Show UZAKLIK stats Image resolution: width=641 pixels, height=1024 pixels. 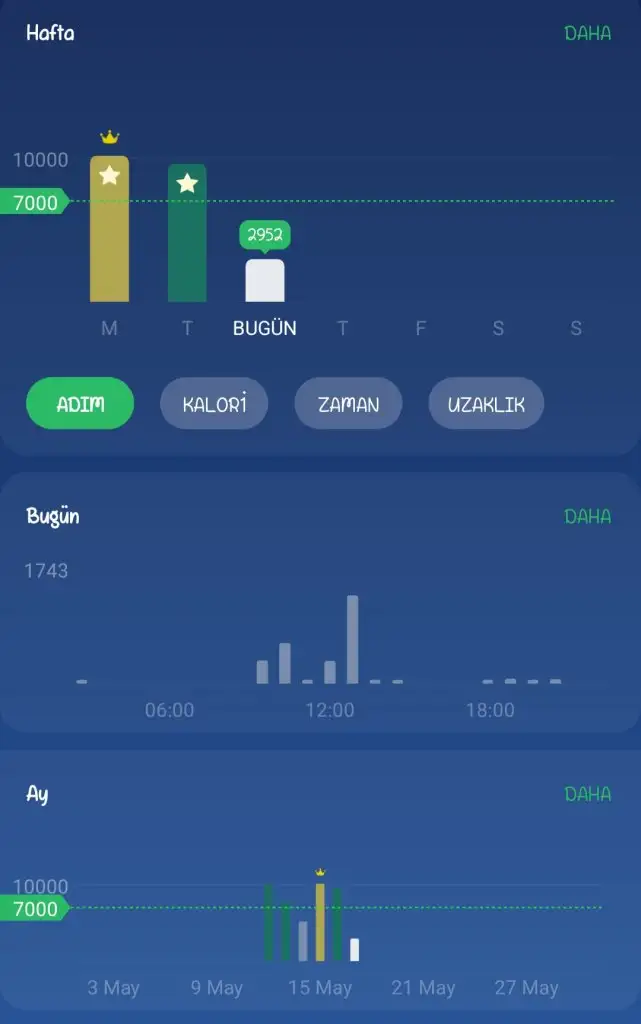pos(486,404)
